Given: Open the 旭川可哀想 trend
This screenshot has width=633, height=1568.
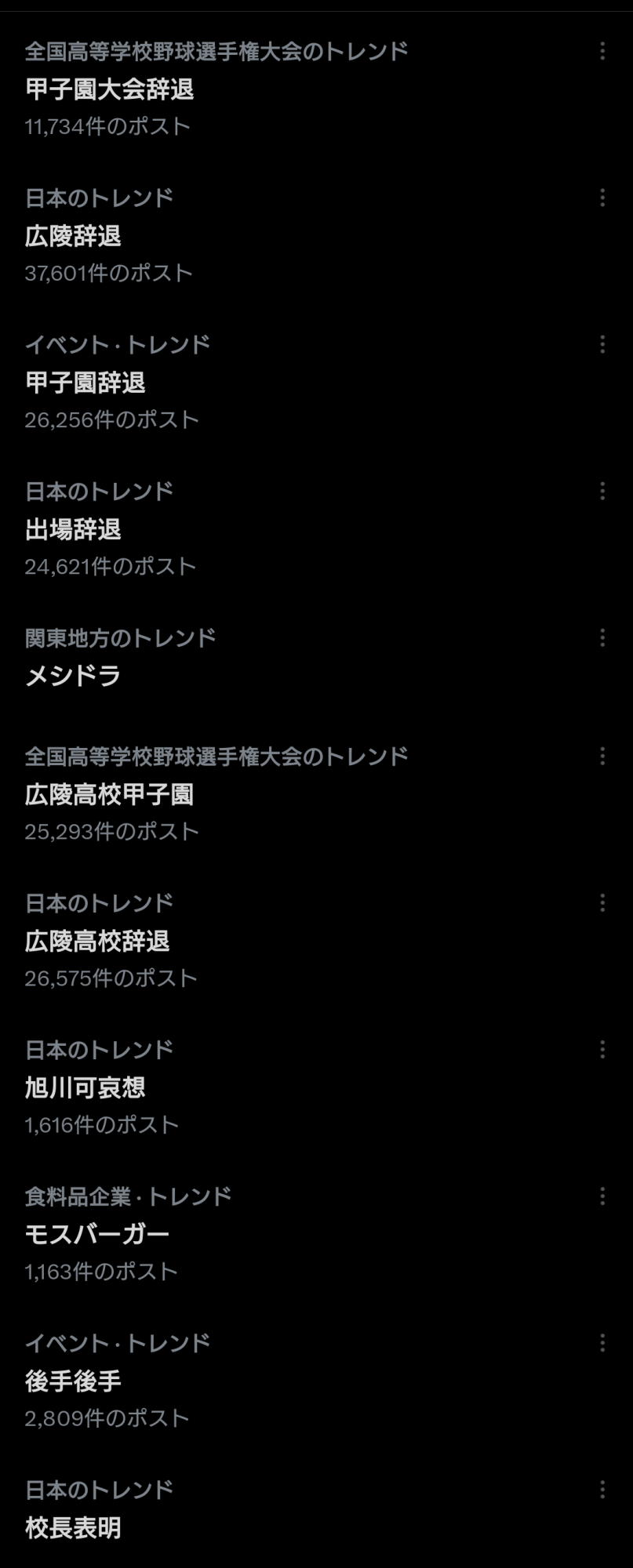Looking at the screenshot, I should pyautogui.click(x=85, y=1087).
